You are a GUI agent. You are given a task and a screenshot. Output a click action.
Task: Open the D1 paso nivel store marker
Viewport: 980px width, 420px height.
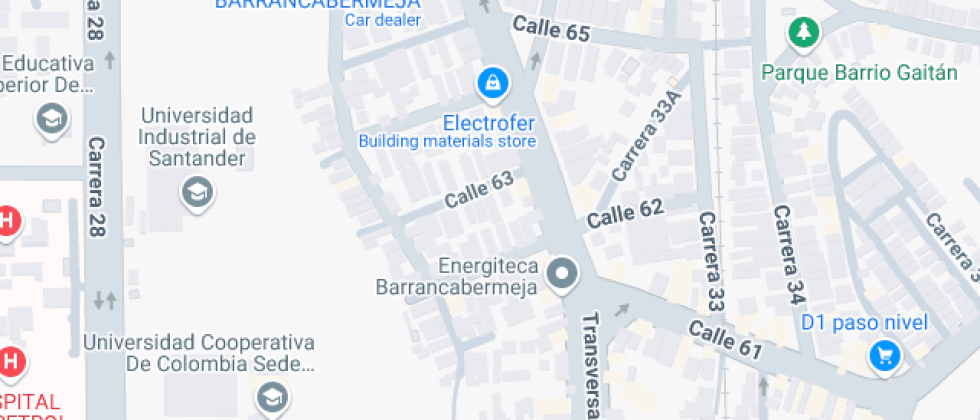click(883, 355)
